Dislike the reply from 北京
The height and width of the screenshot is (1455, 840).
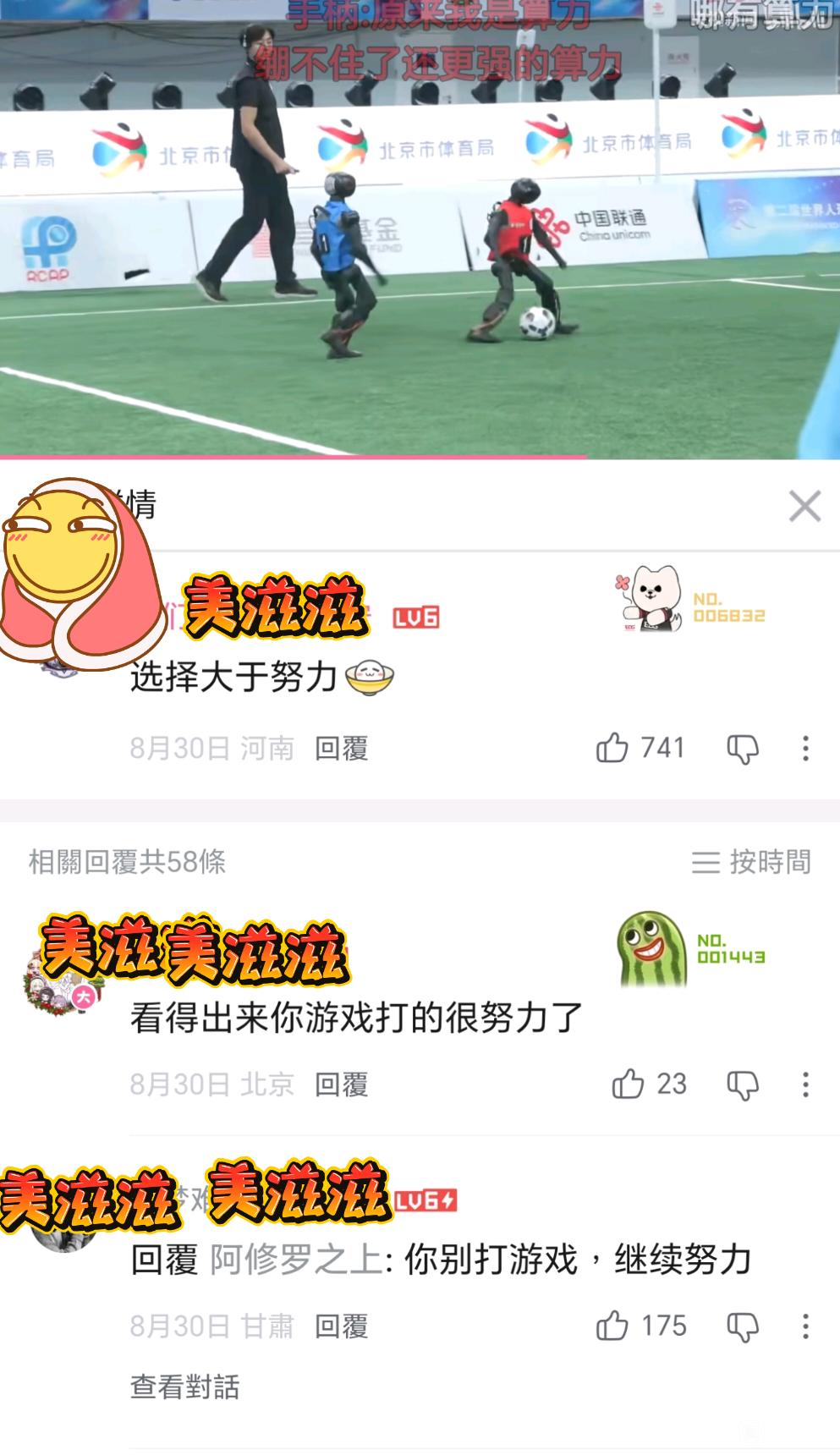(743, 1084)
